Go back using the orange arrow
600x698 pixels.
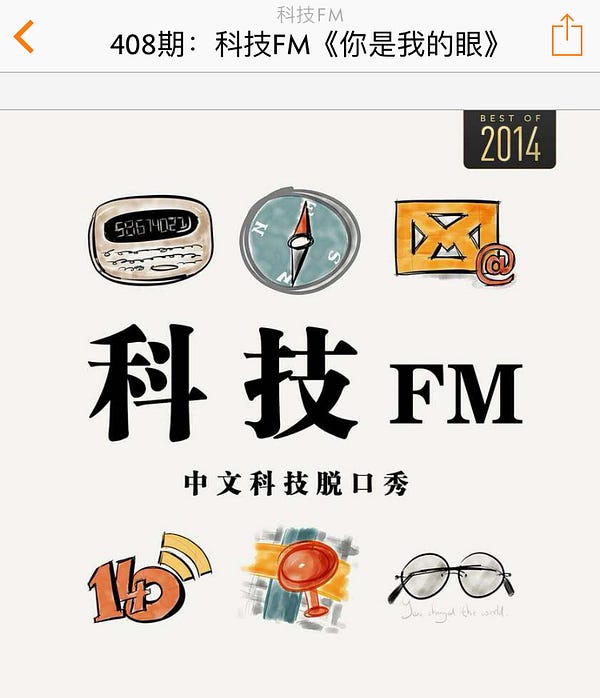pyautogui.click(x=24, y=36)
